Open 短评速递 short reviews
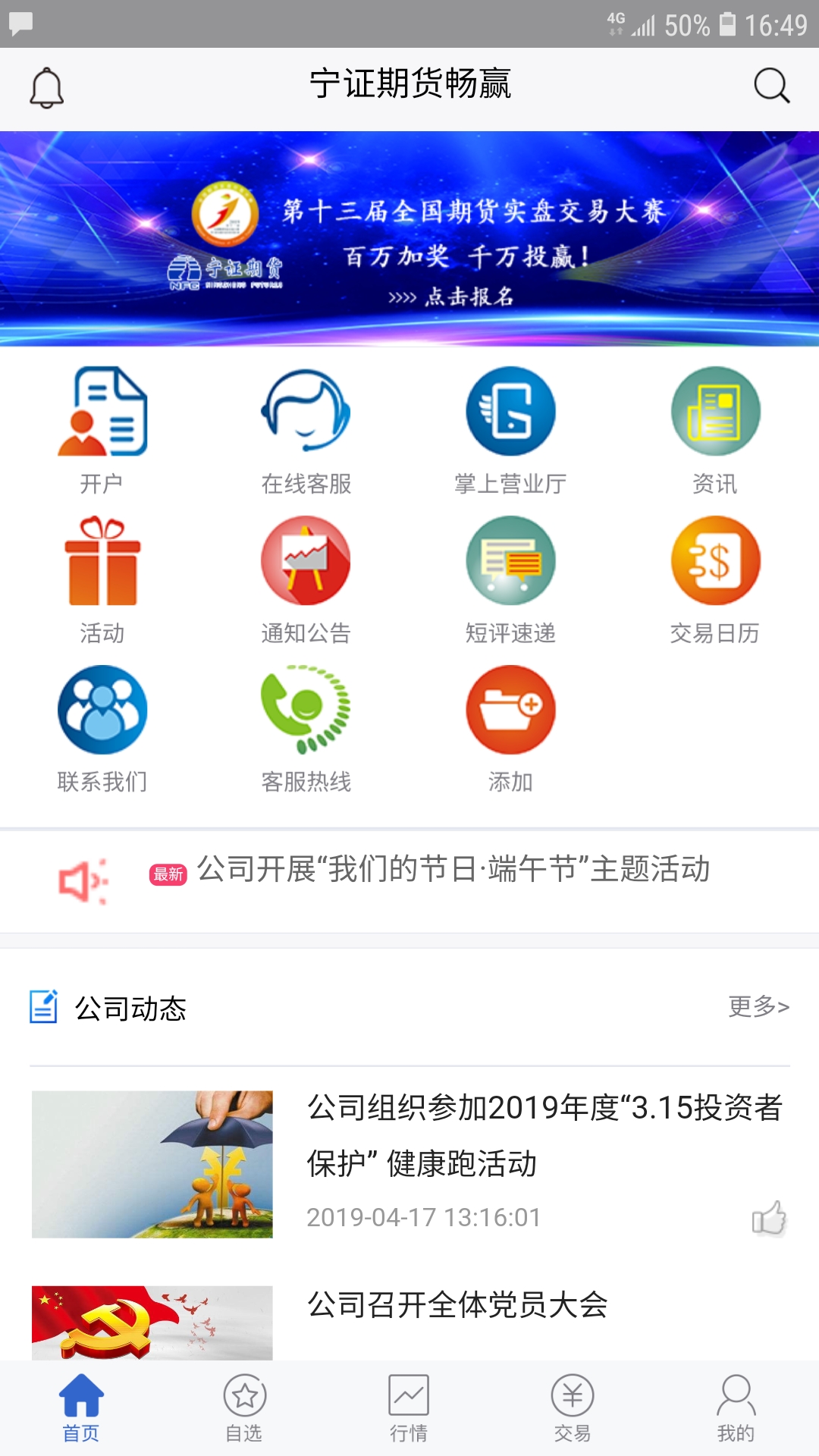The width and height of the screenshot is (819, 1456). 510,579
